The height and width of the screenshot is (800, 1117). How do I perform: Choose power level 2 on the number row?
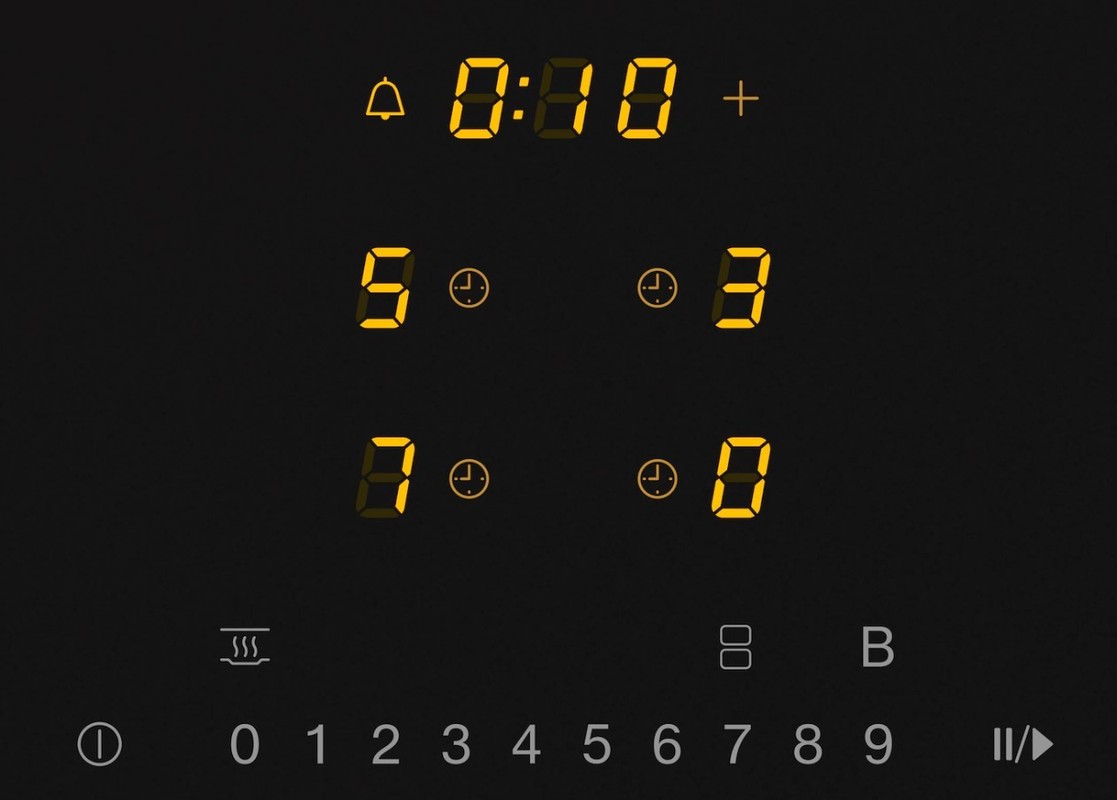(x=385, y=745)
